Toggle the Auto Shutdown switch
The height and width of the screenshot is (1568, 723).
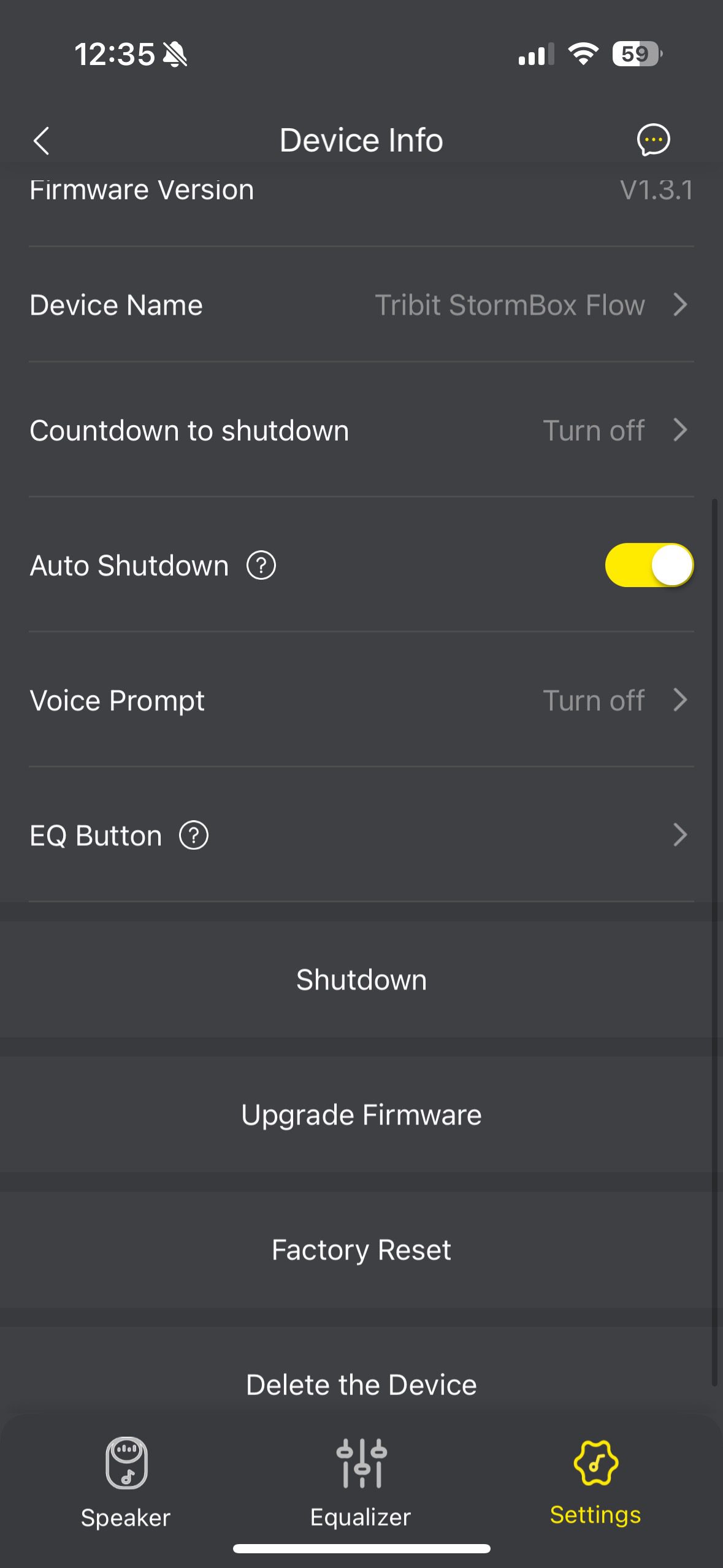[649, 565]
